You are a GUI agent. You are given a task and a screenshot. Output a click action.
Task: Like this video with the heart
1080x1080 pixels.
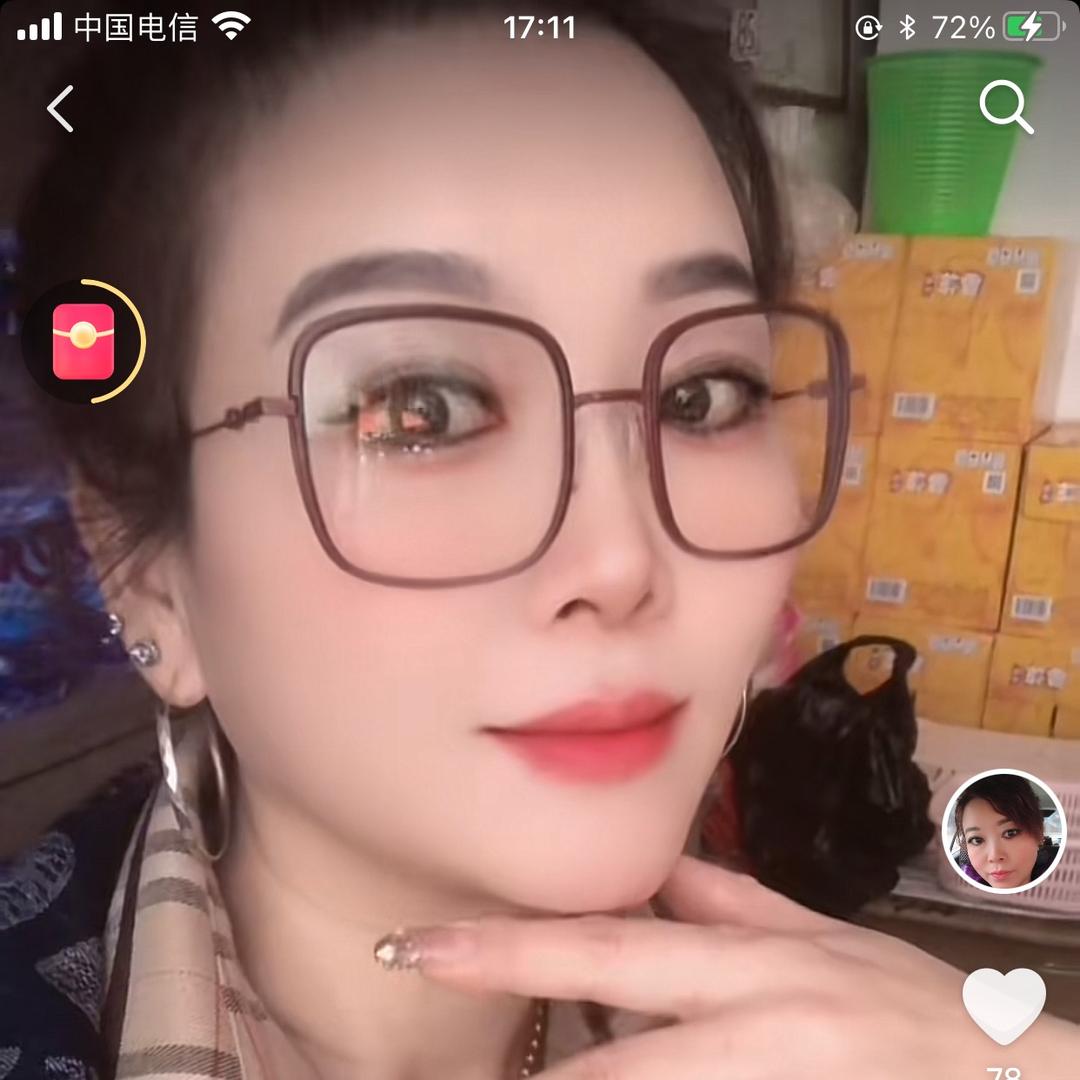coord(1004,1005)
